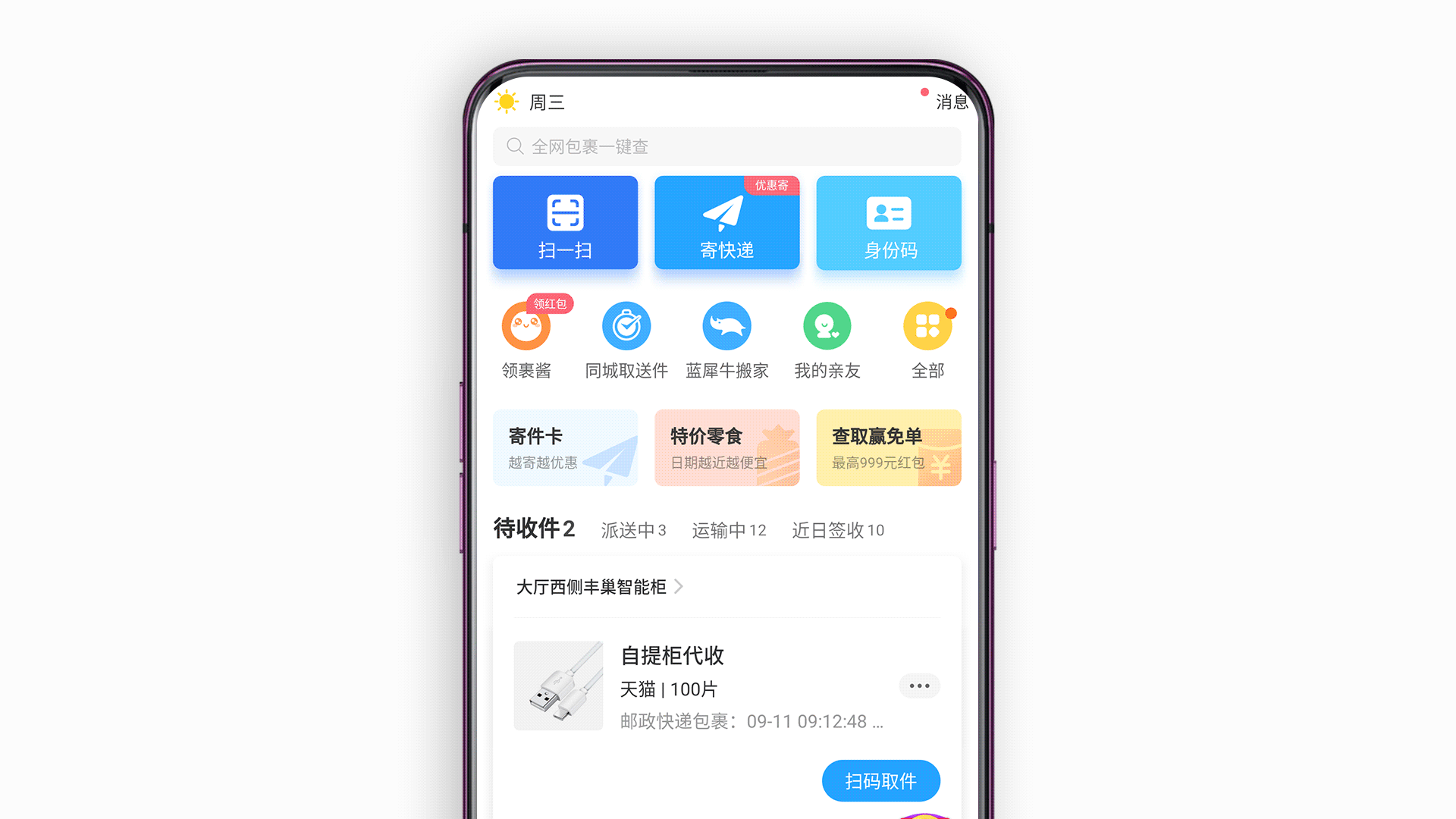Open the three-dot menu on the parcel
The image size is (1456, 819).
tap(919, 686)
